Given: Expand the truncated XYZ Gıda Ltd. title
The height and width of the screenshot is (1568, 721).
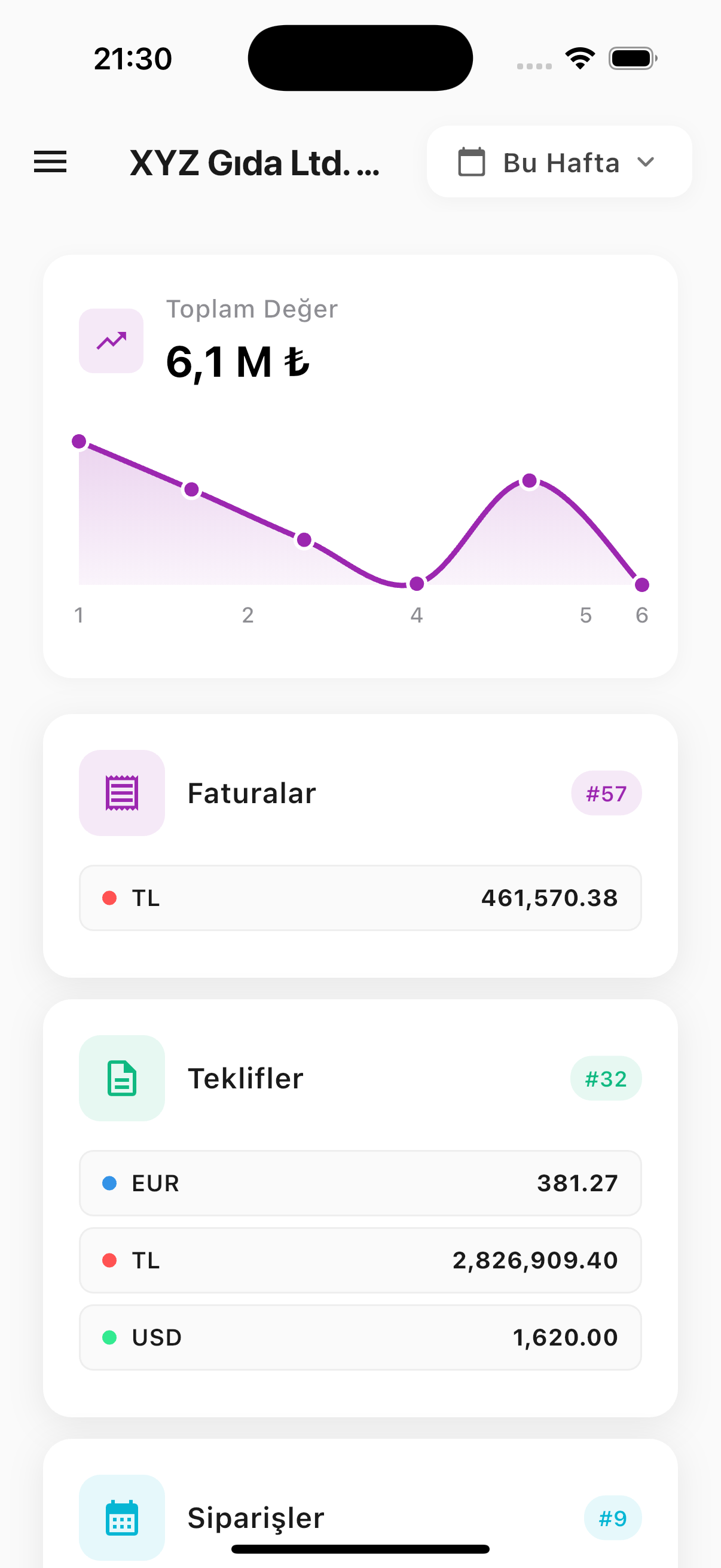Looking at the screenshot, I should [254, 161].
